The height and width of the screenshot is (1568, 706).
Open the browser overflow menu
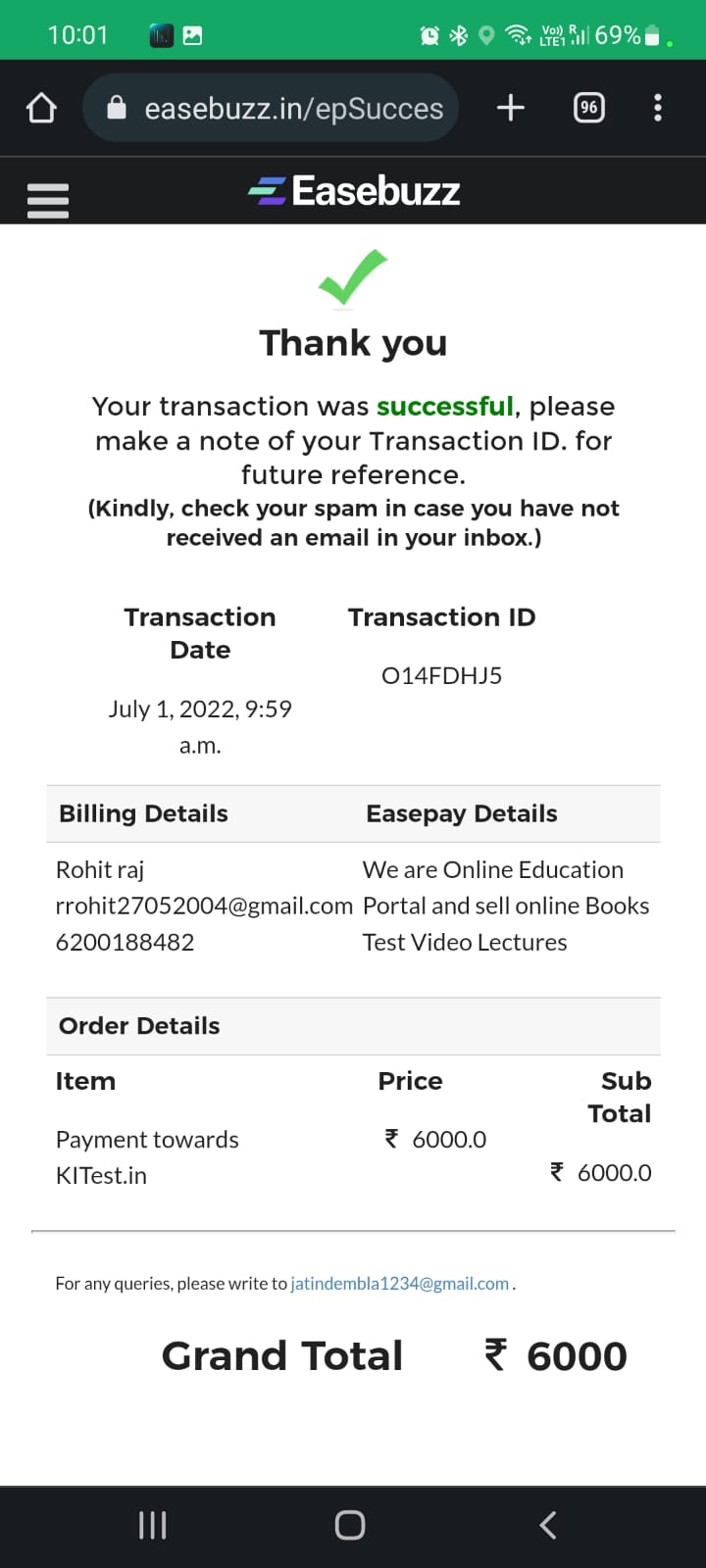click(x=657, y=108)
